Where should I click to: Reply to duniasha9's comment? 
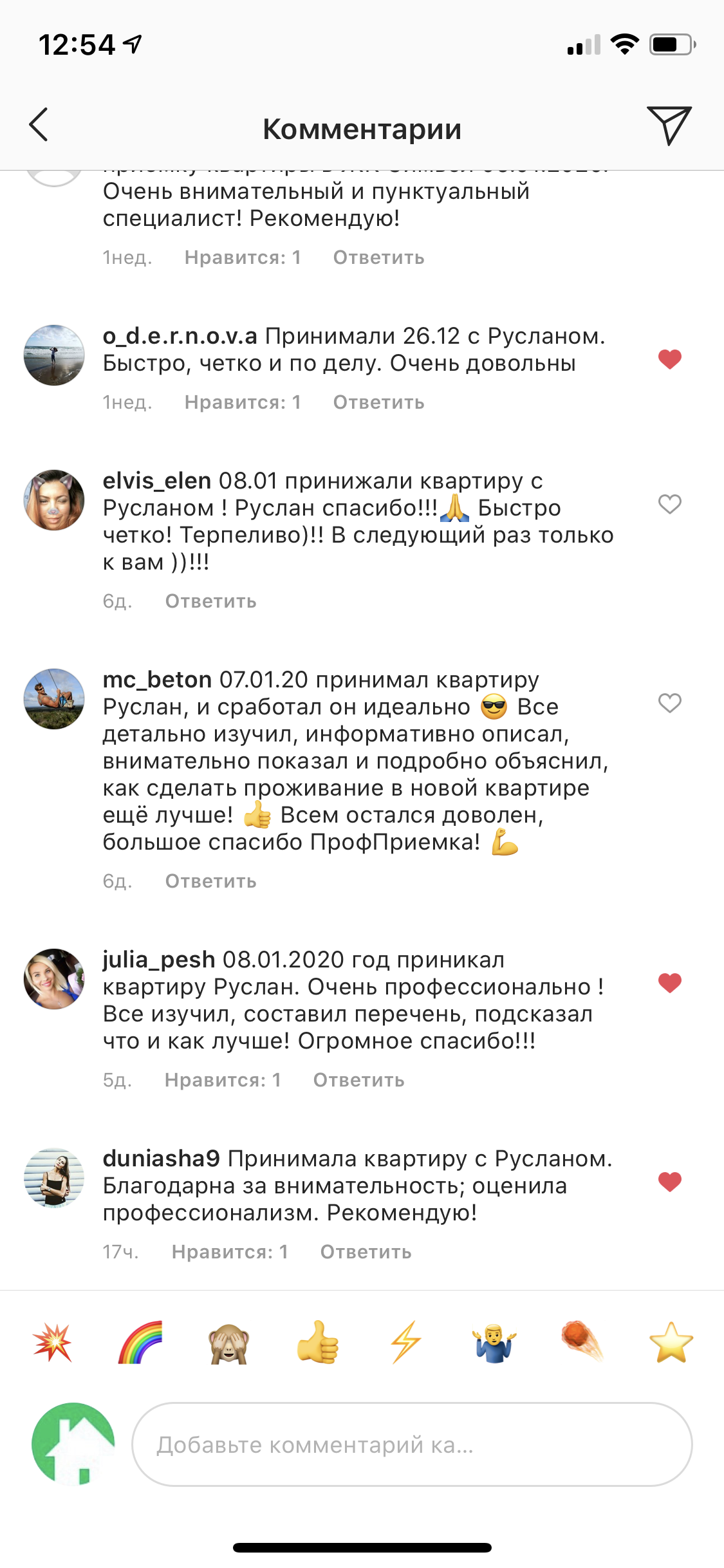(x=366, y=1252)
